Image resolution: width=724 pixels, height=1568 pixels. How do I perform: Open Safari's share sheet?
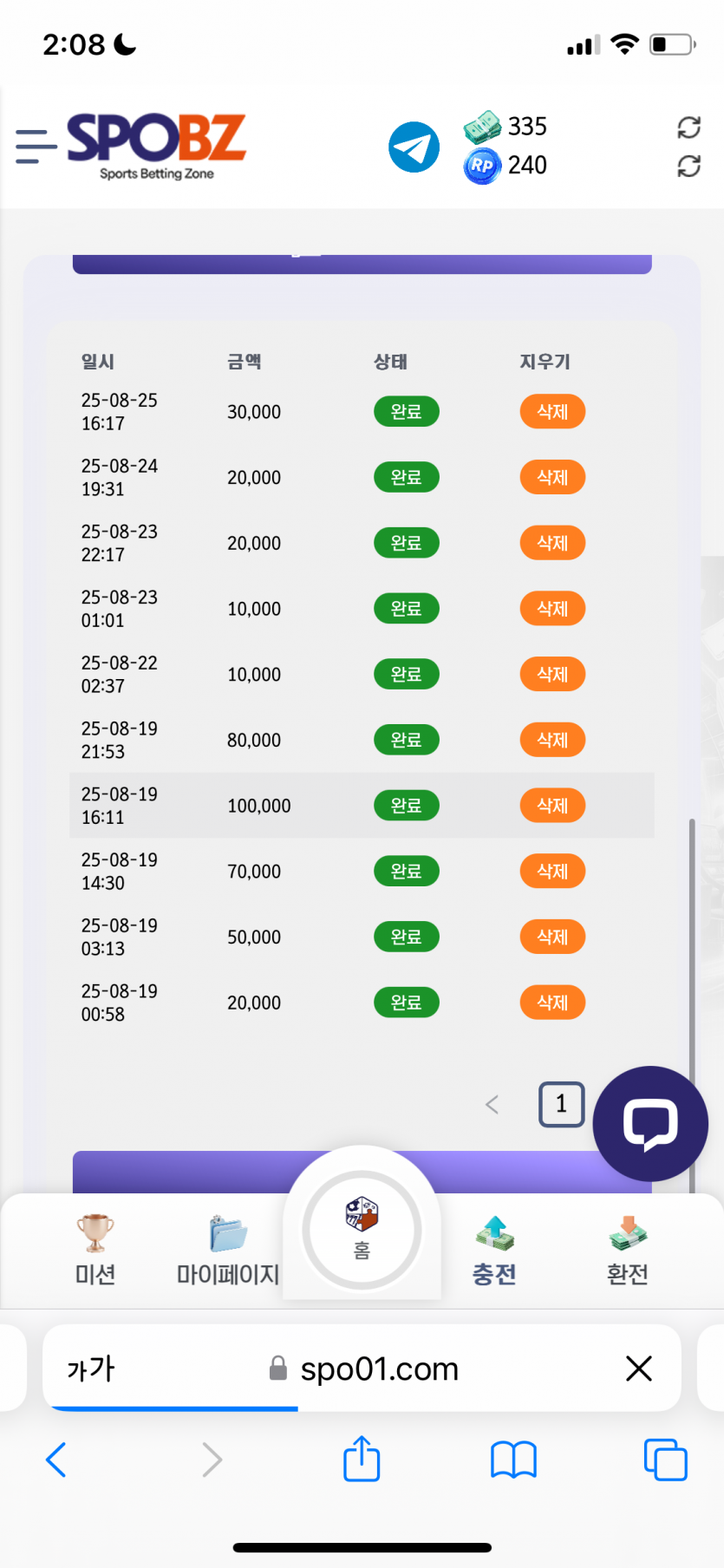click(362, 1459)
